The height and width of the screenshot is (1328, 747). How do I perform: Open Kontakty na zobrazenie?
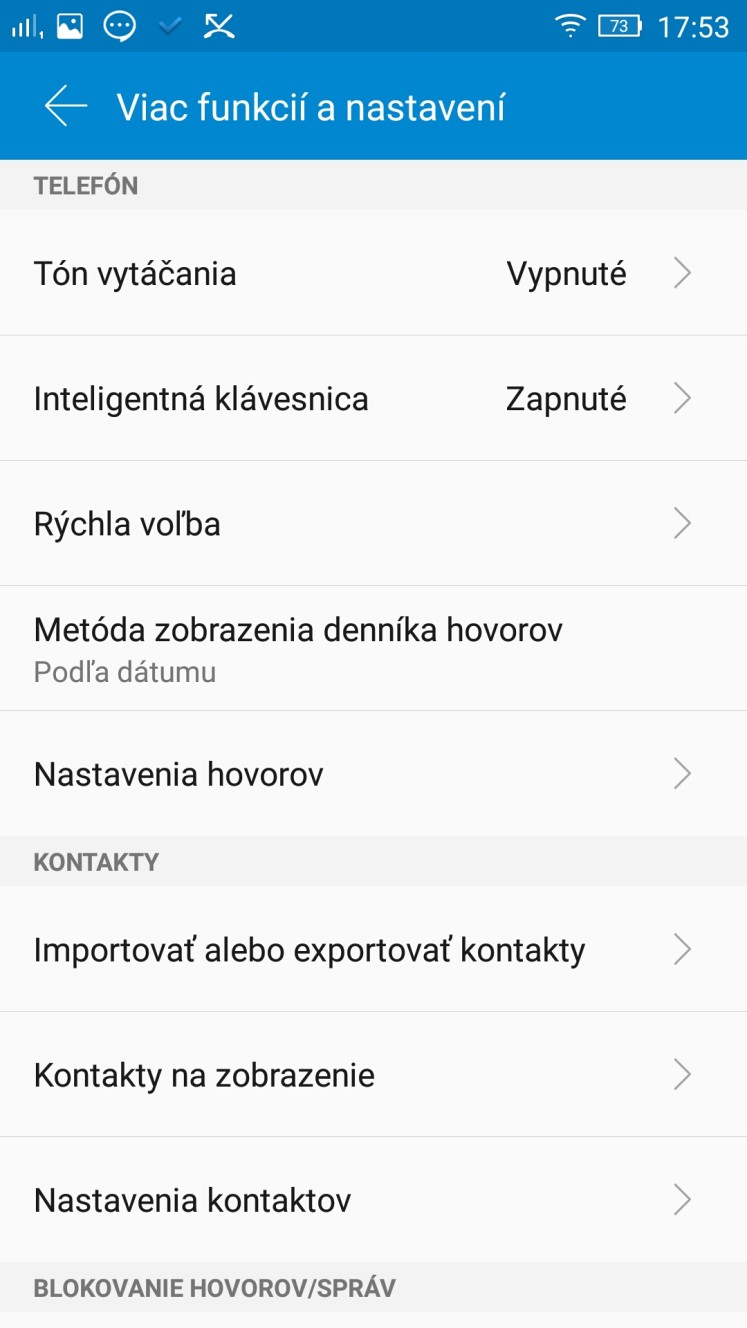pyautogui.click(x=373, y=1074)
